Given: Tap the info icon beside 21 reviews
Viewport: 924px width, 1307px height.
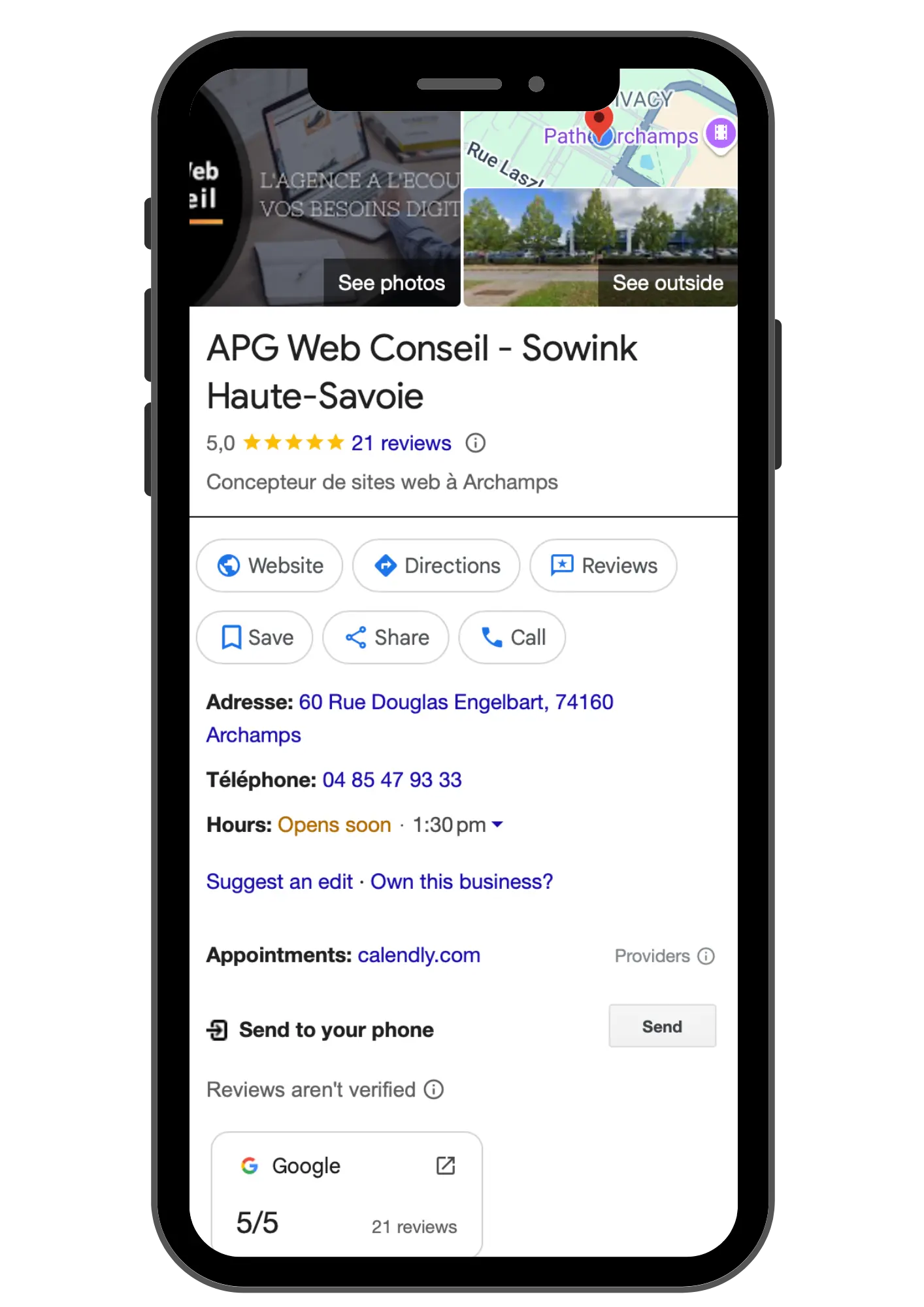Looking at the screenshot, I should tap(475, 443).
